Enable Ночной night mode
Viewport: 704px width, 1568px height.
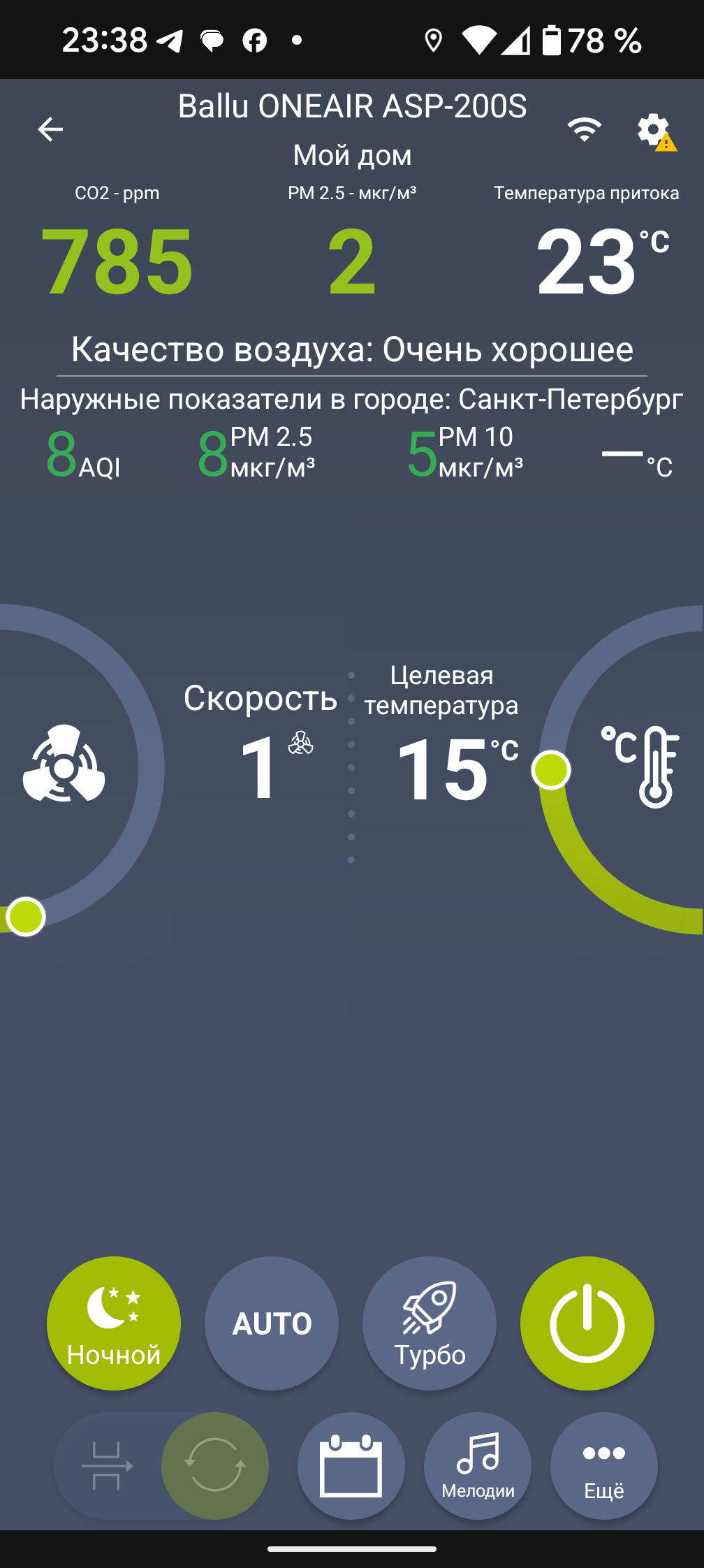[x=114, y=1323]
